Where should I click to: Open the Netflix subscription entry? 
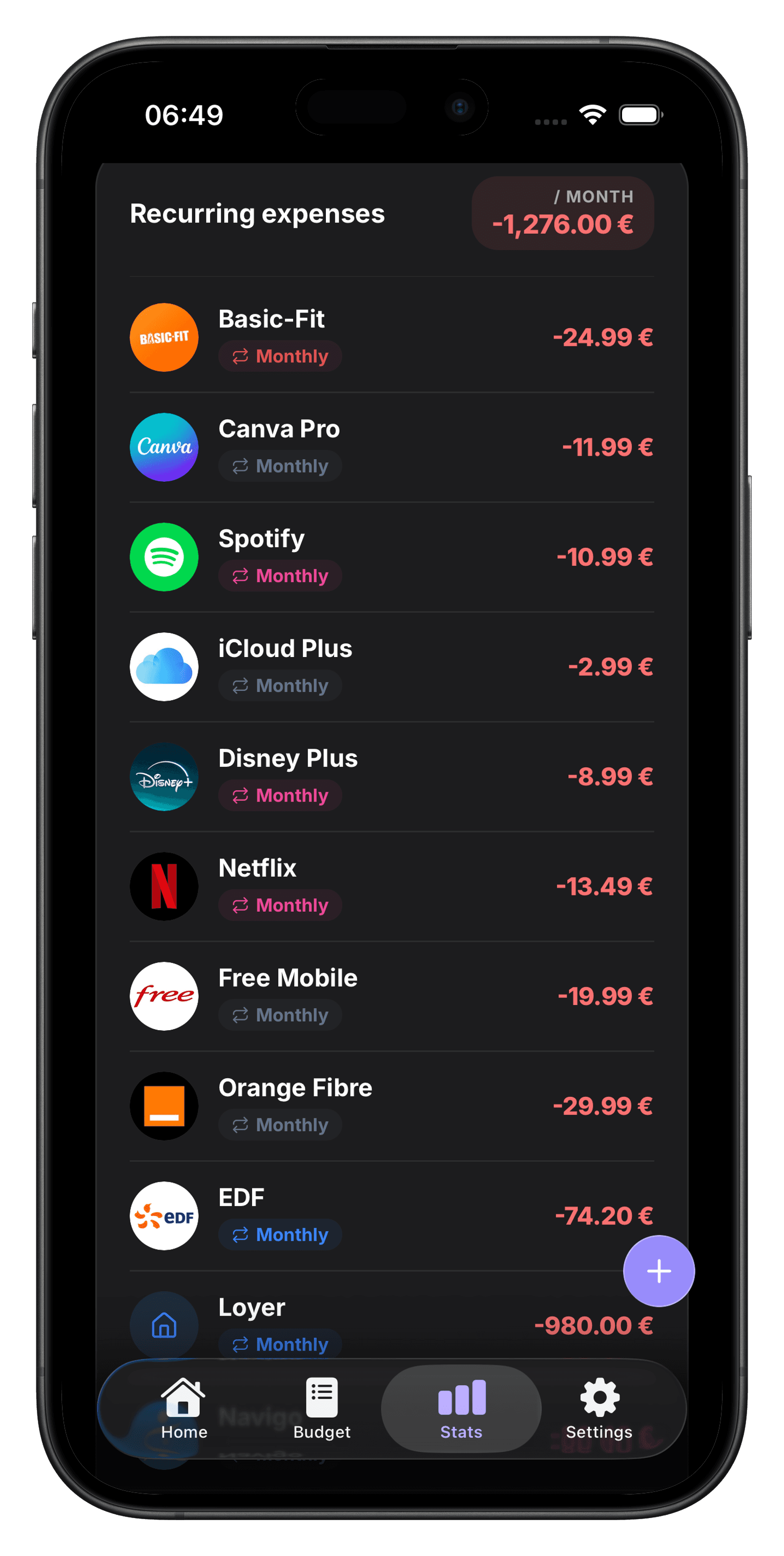pos(392,886)
